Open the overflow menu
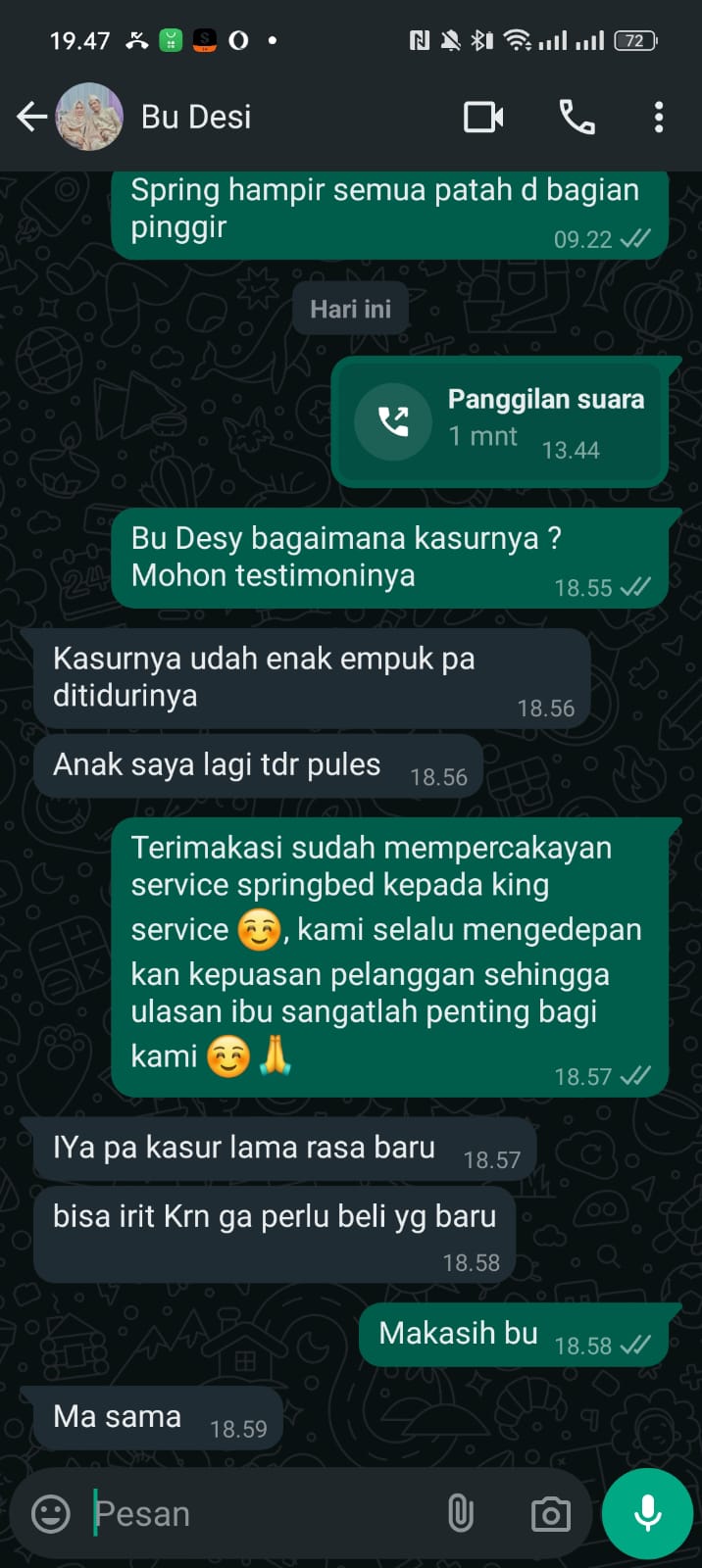 click(659, 117)
